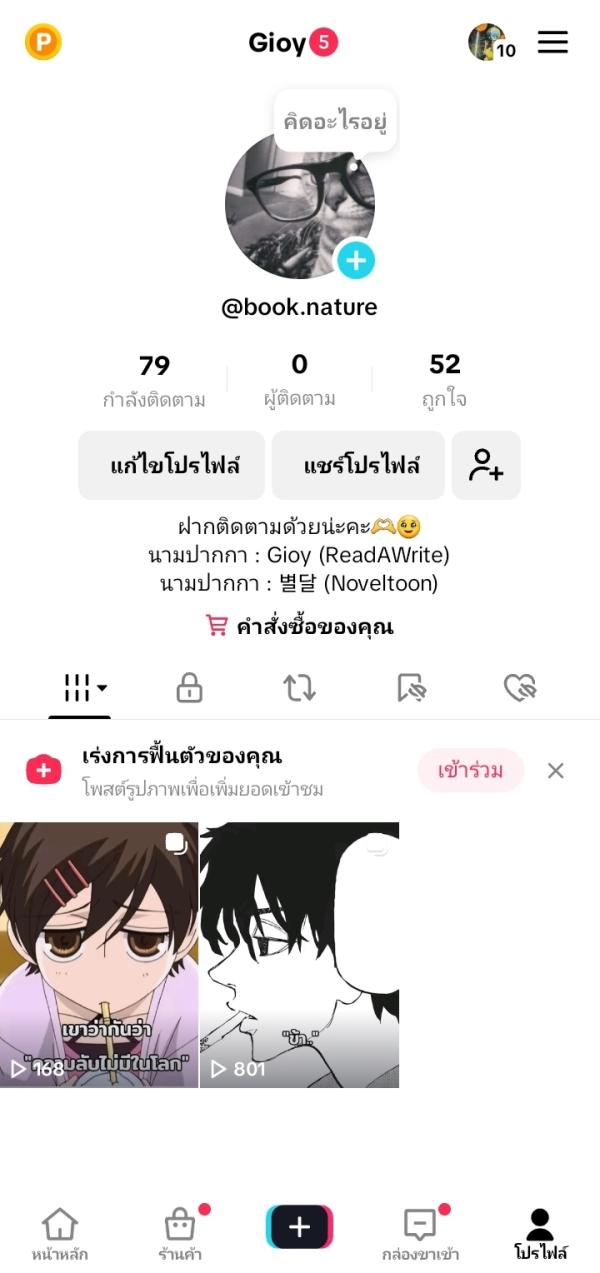The width and height of the screenshot is (600, 1273).
Task: Open the hamburger menu
Action: (x=552, y=42)
